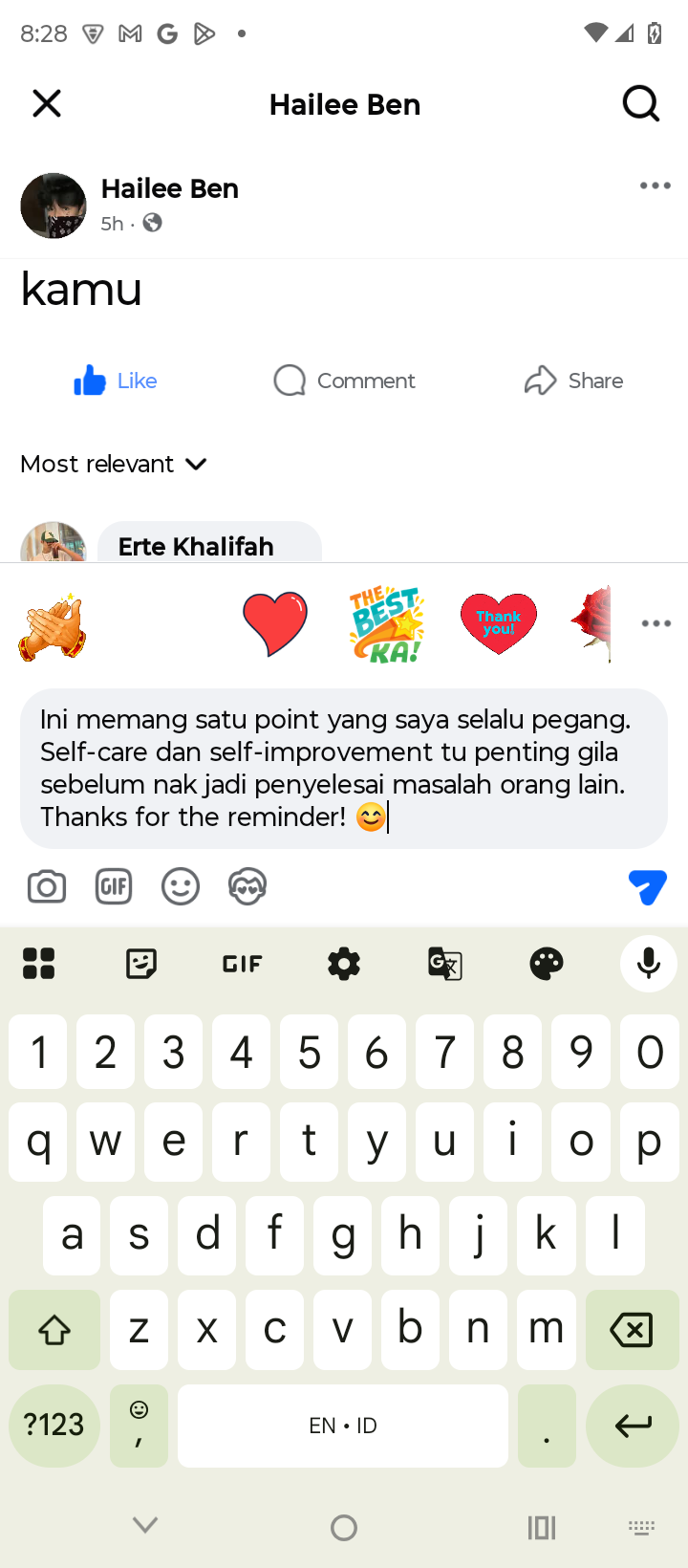Like Hailee Ben's post
Viewport: 688px width, 1568px height.
tap(116, 381)
